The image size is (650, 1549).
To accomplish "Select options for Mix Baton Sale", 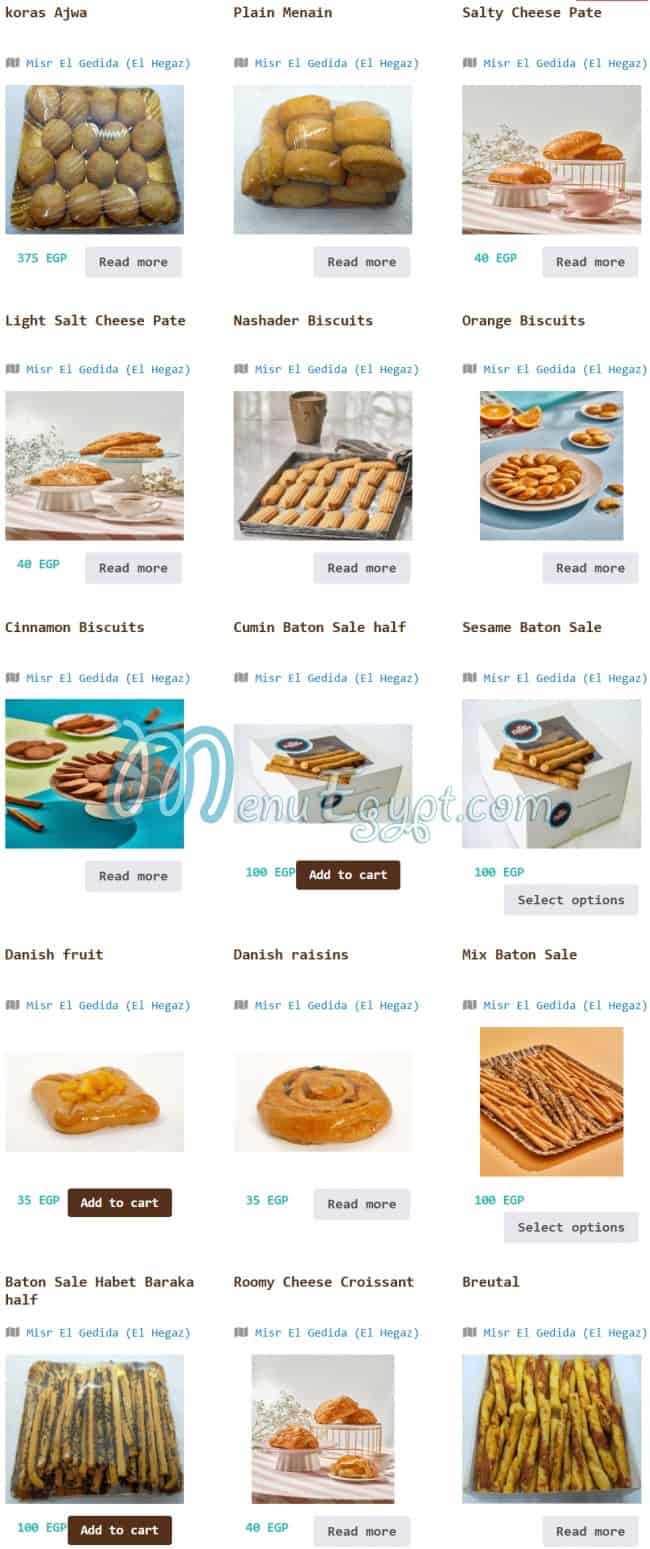I will coord(570,1227).
